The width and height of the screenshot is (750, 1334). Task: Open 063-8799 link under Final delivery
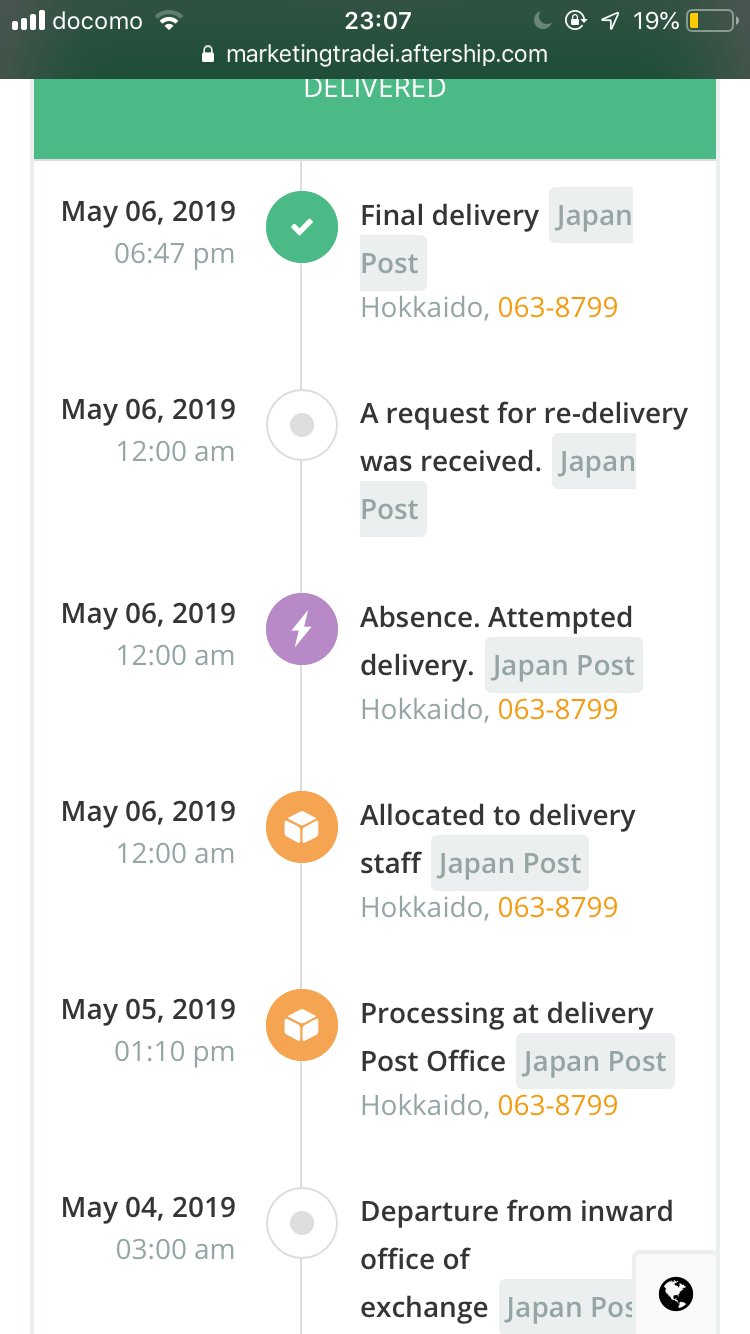tap(558, 307)
